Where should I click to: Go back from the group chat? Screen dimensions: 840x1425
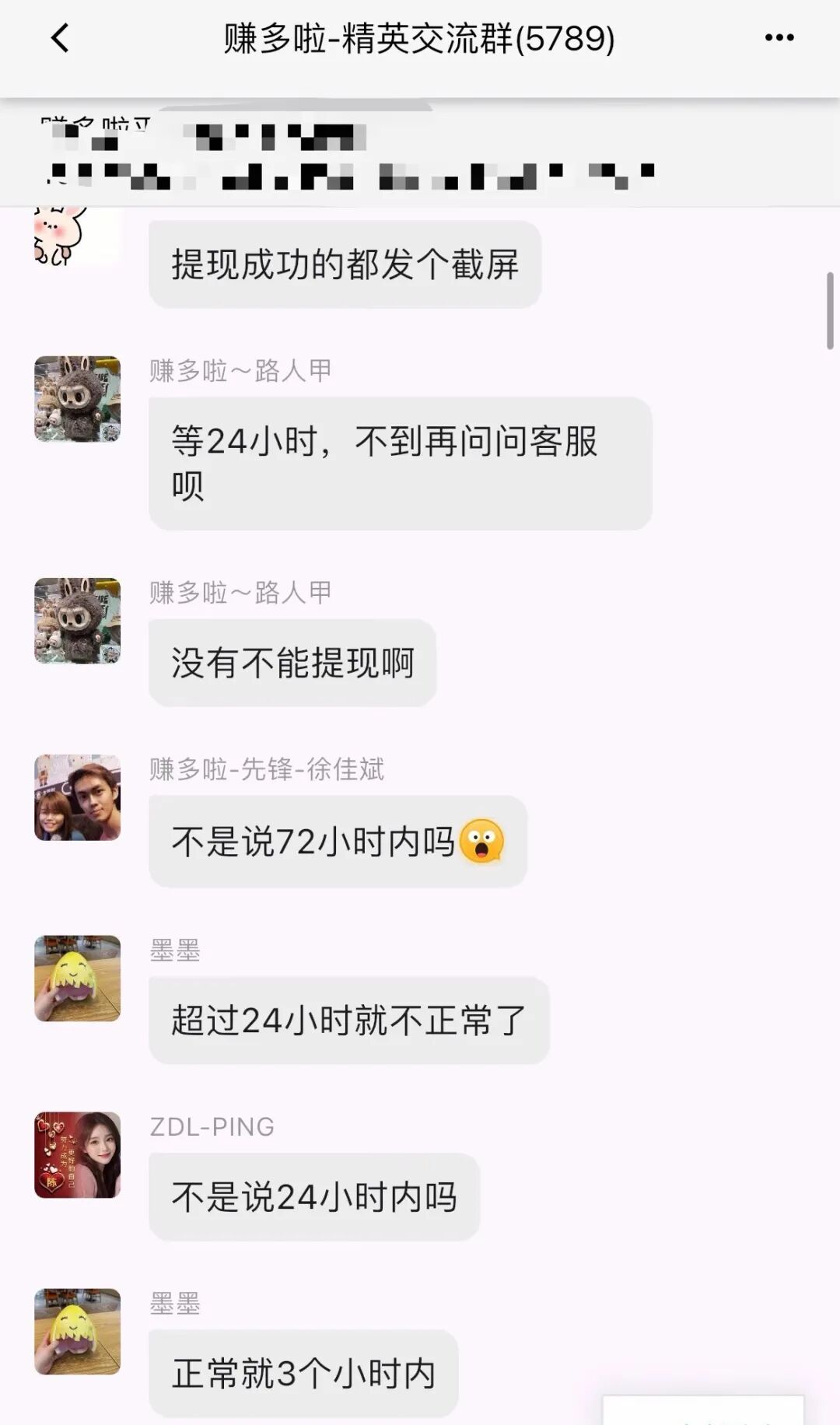[60, 38]
